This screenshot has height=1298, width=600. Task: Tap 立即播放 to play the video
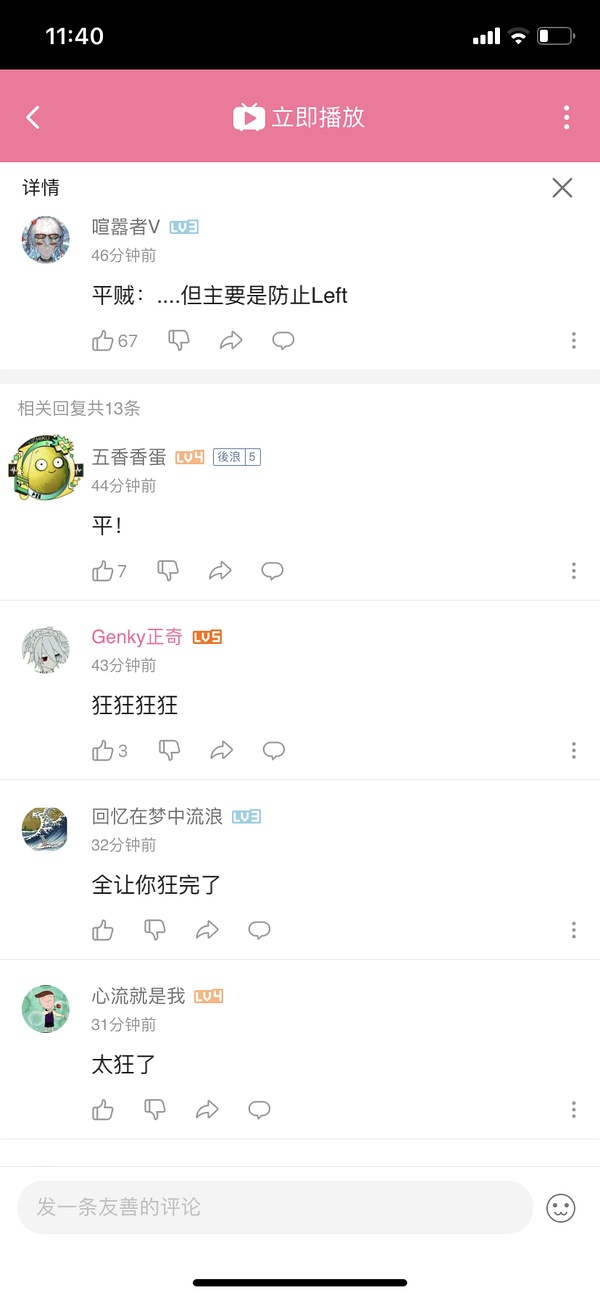pos(299,117)
